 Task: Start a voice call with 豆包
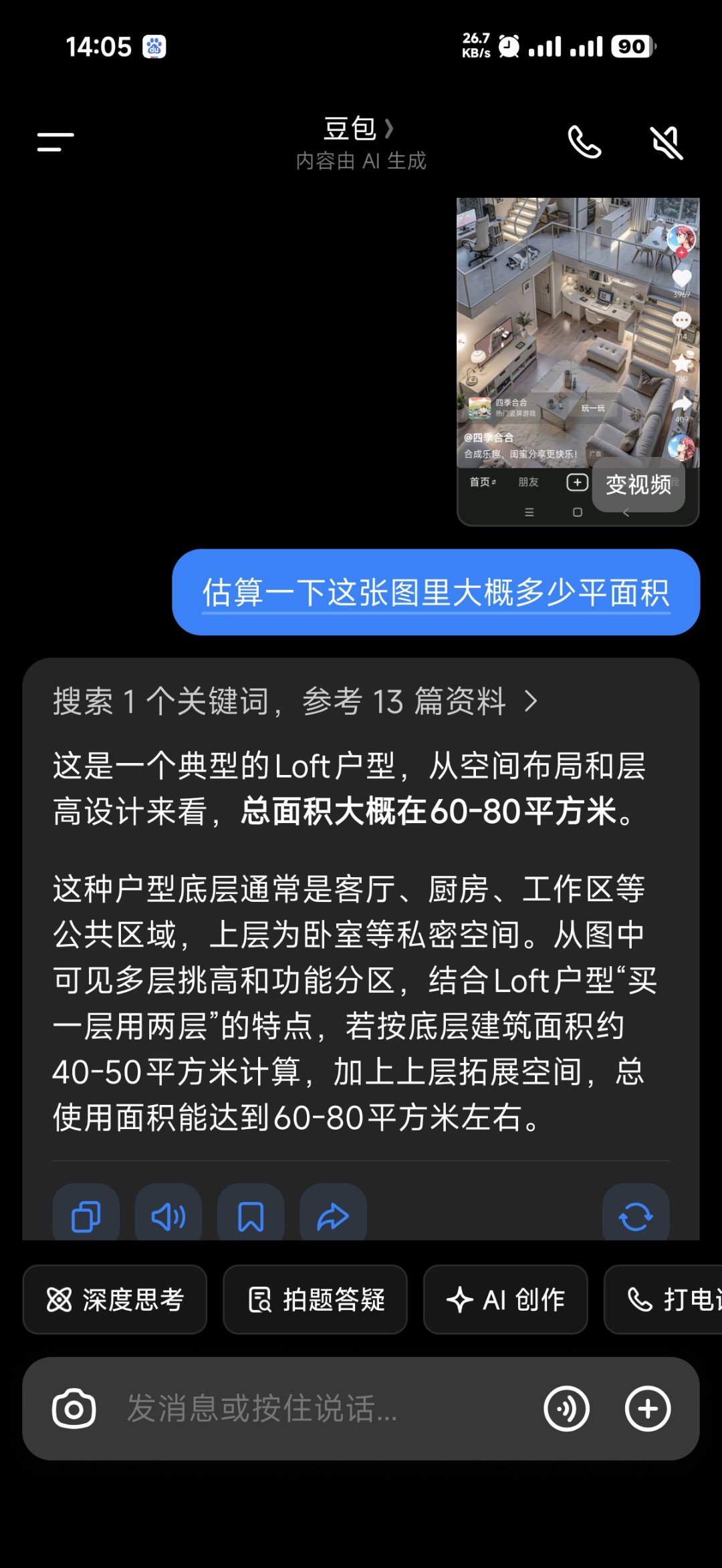click(x=584, y=142)
